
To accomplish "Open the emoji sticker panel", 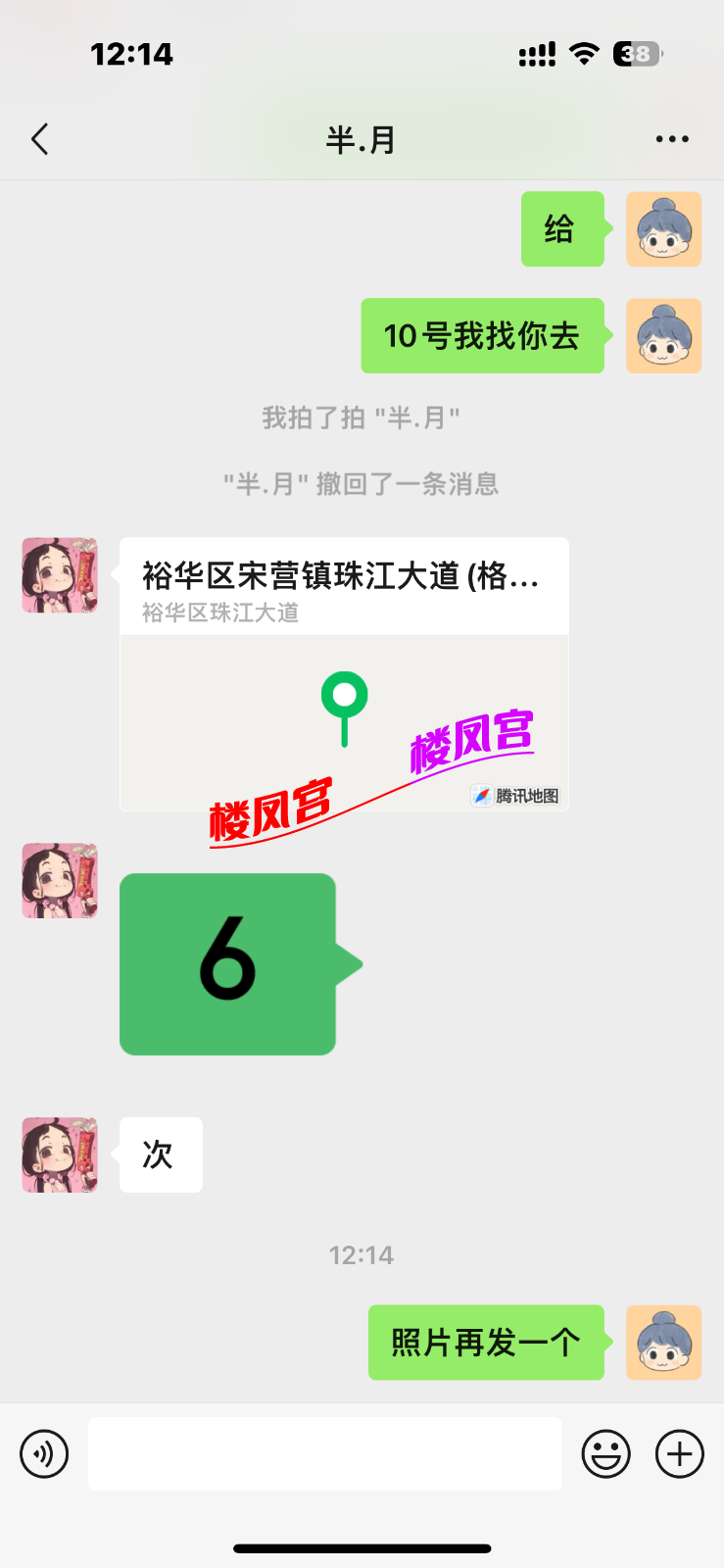I will click(x=606, y=1453).
